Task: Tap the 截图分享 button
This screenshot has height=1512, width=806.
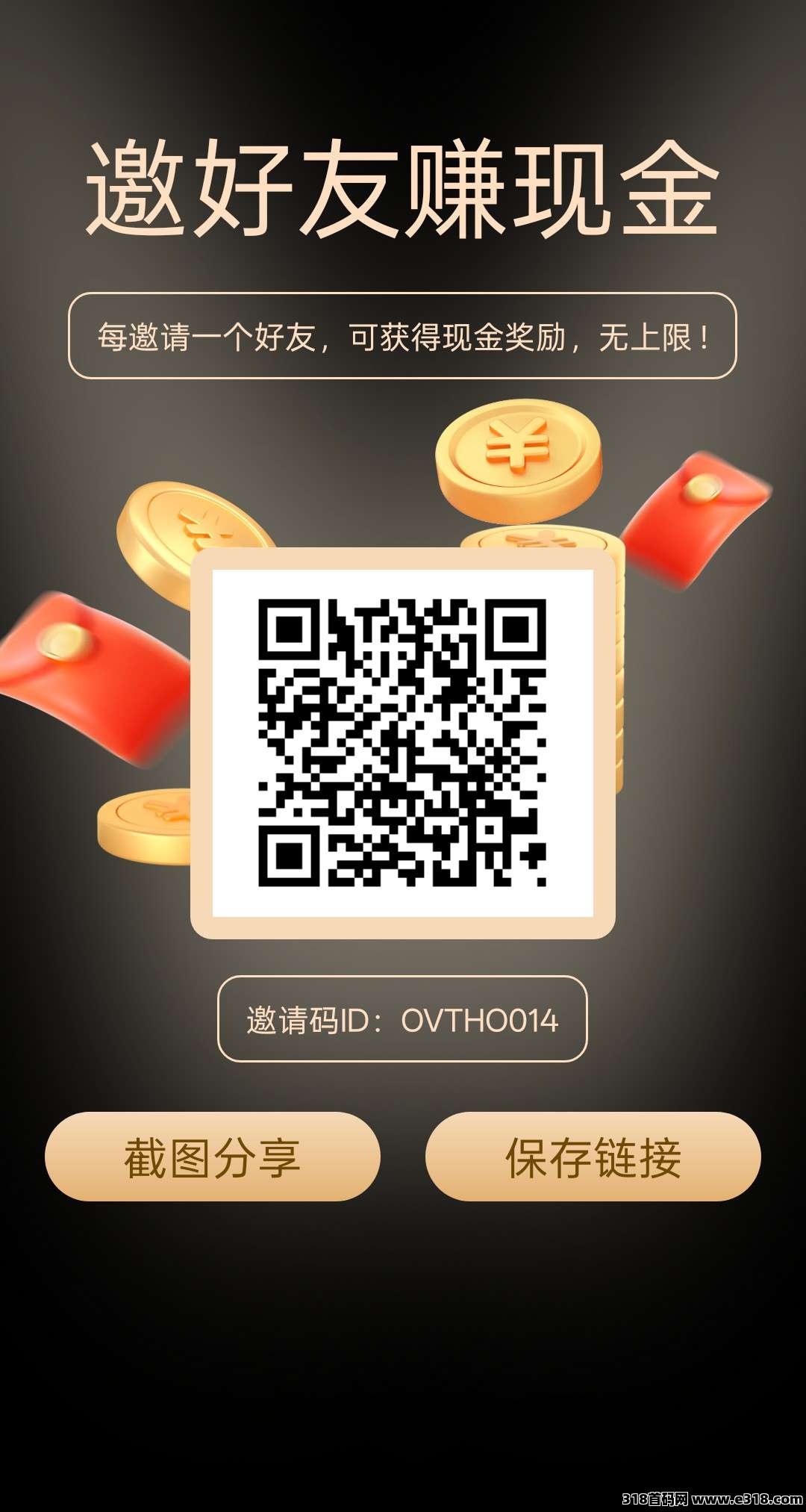Action: pos(213,1157)
